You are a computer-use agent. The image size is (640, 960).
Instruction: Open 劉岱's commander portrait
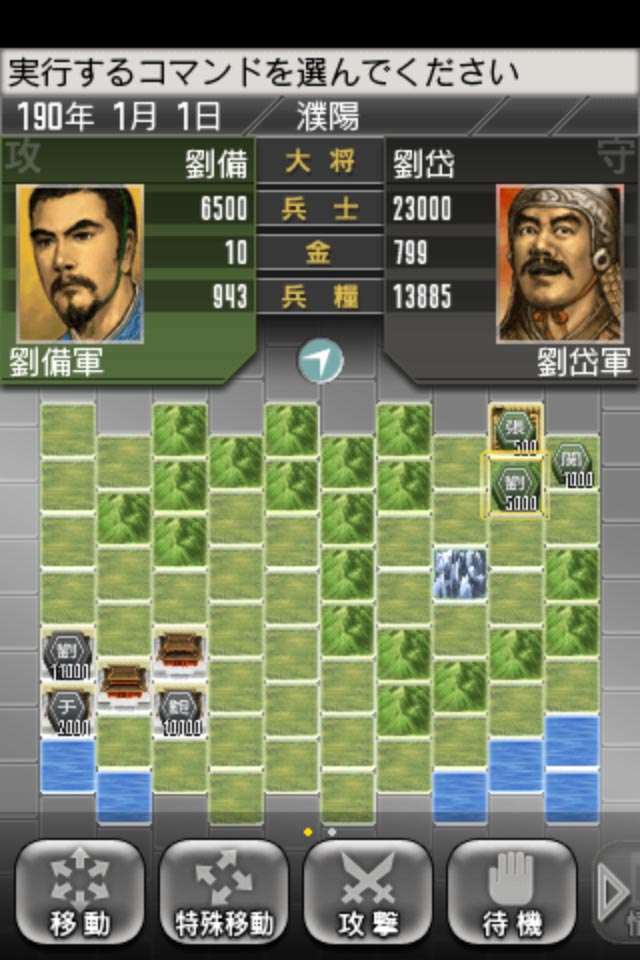[560, 264]
